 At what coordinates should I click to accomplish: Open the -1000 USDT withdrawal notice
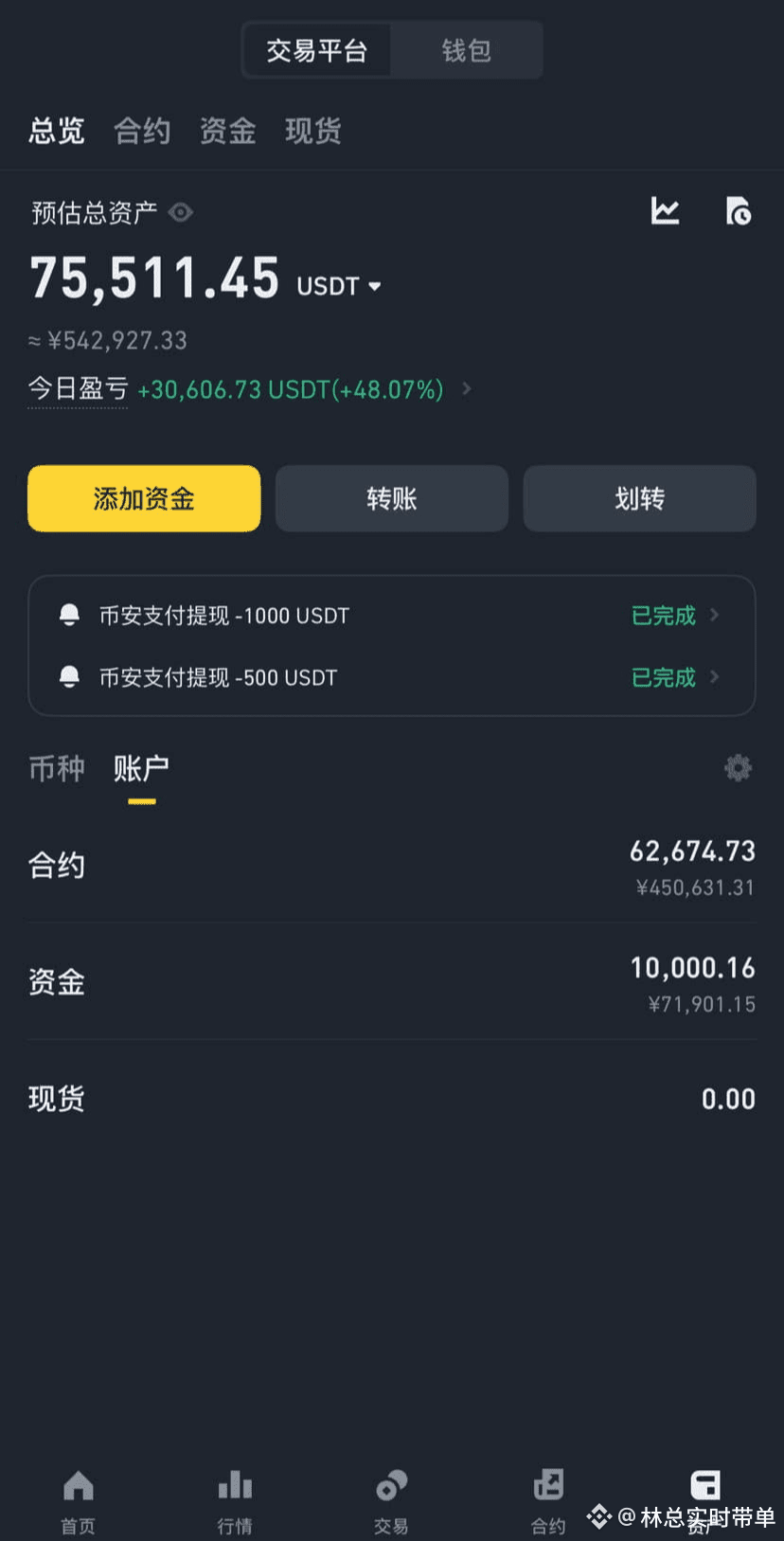coord(392,616)
